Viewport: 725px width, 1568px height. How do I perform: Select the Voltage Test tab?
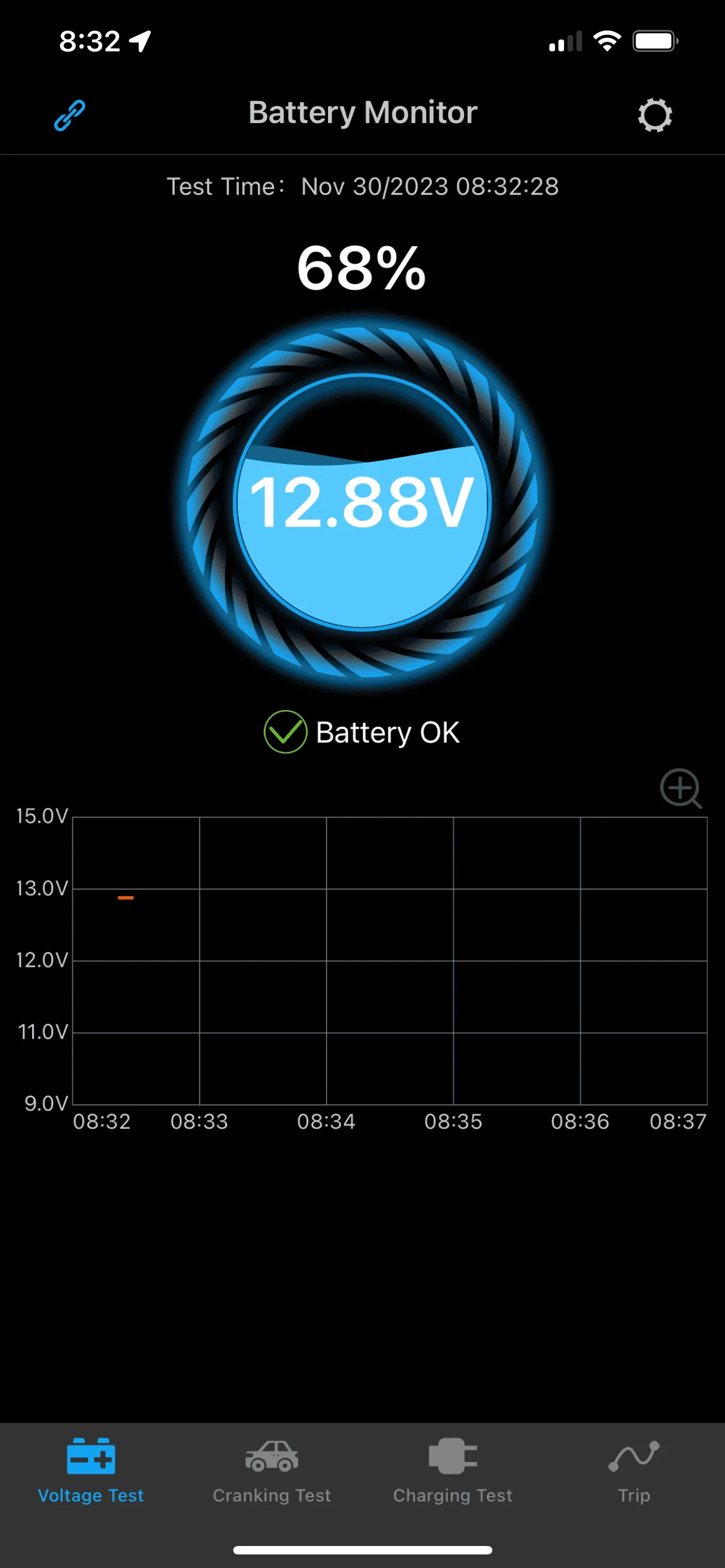click(91, 1469)
